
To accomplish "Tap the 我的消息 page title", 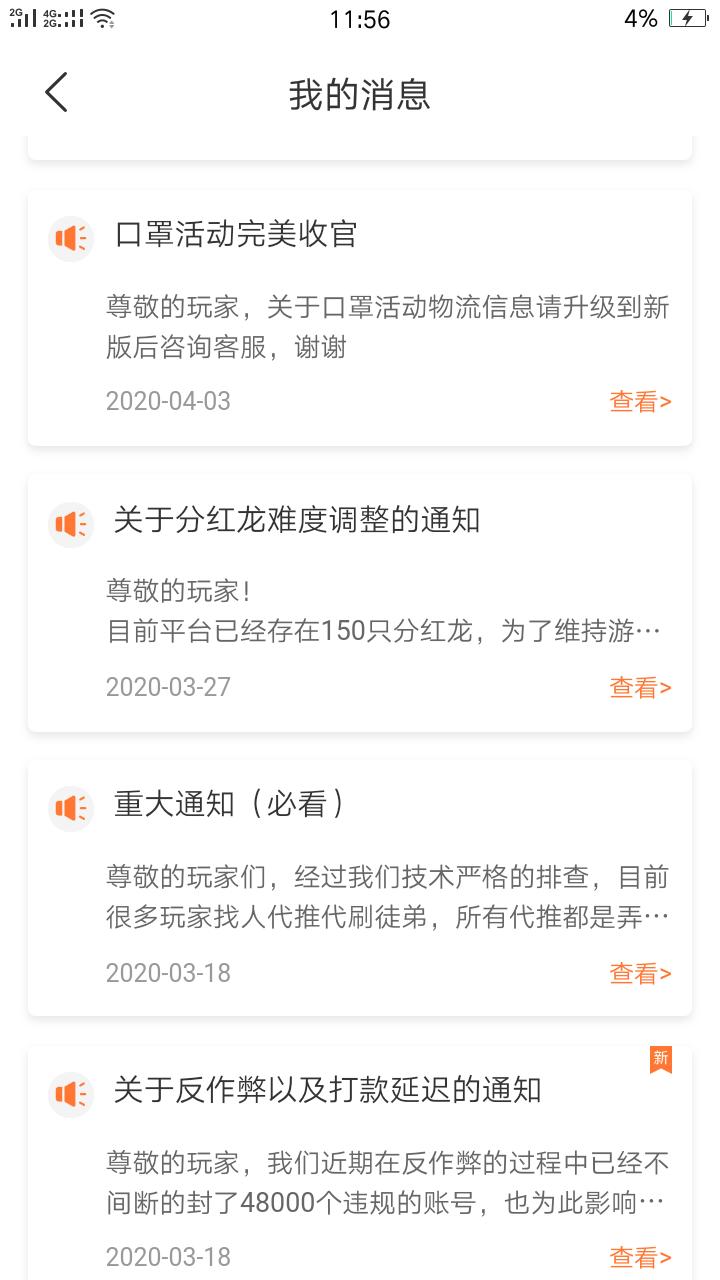I will pyautogui.click(x=360, y=92).
